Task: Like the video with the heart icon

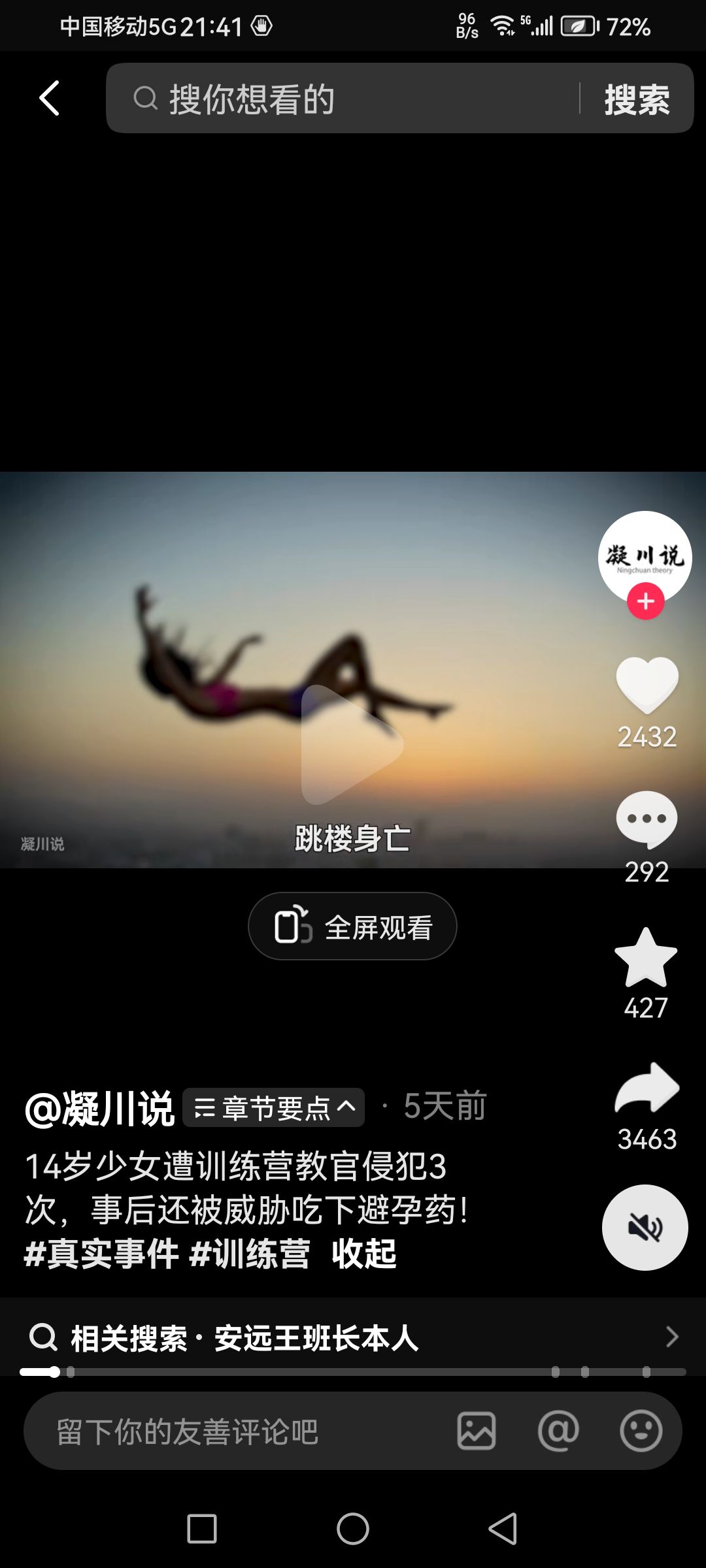Action: [647, 685]
